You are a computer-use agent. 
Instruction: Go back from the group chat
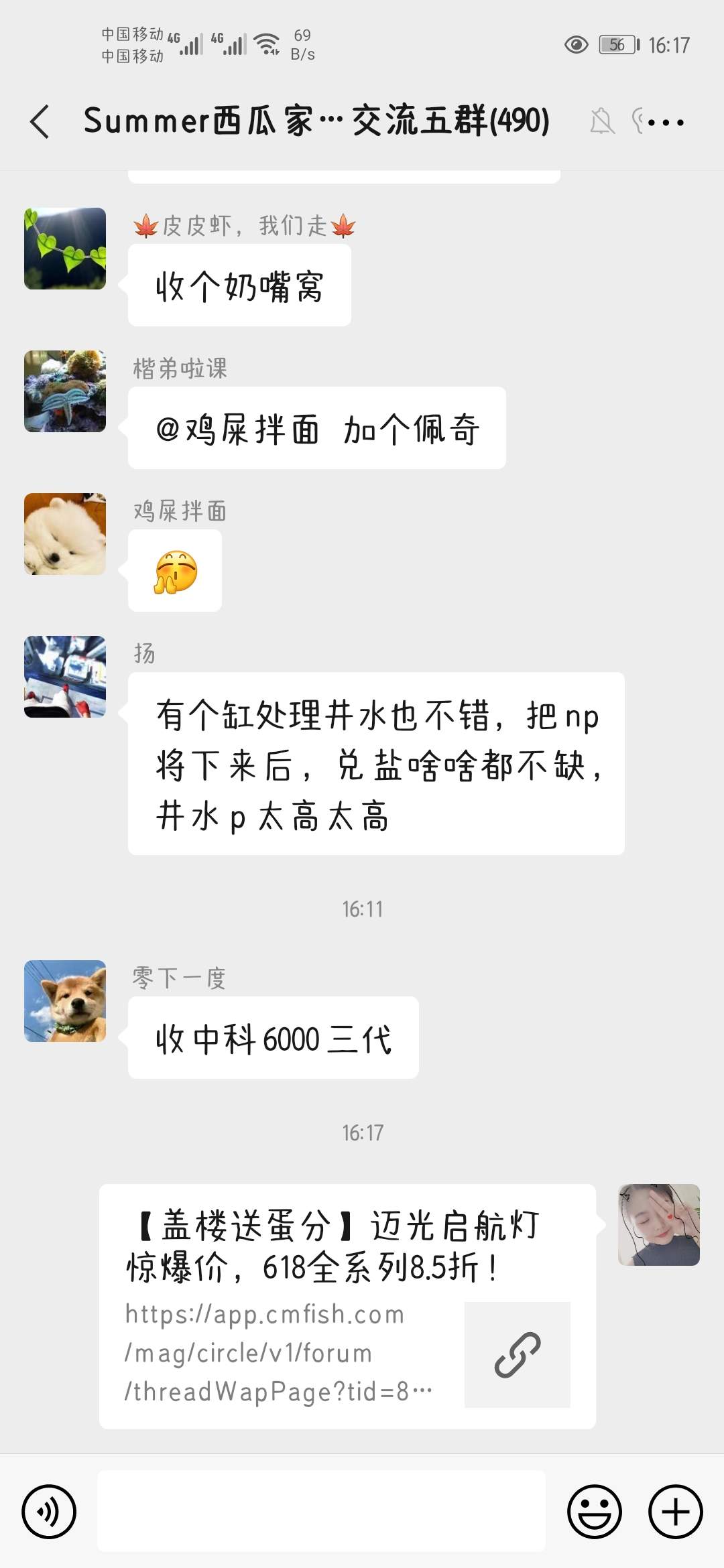(x=40, y=122)
